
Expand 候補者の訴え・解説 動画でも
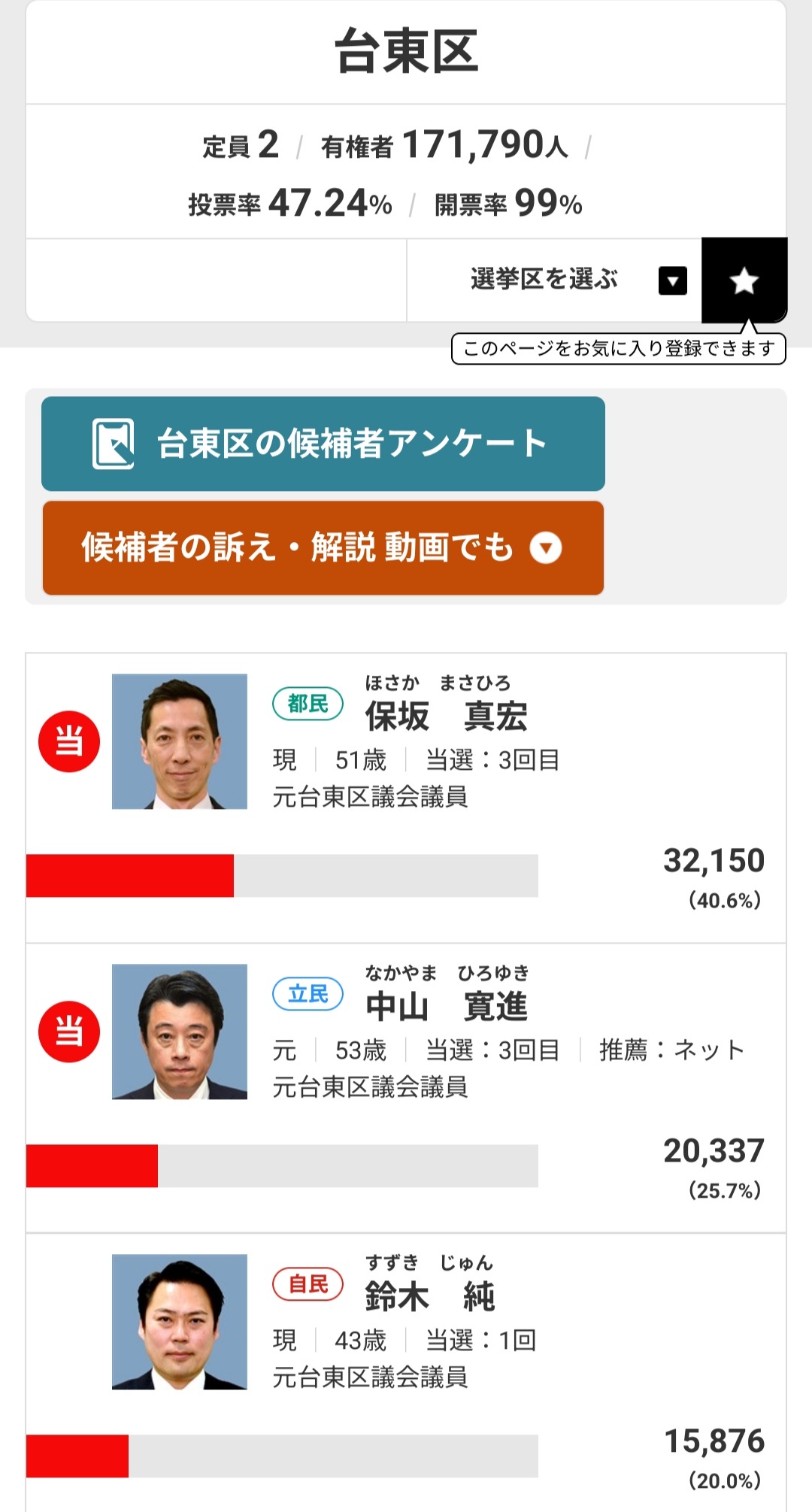pyautogui.click(x=323, y=547)
